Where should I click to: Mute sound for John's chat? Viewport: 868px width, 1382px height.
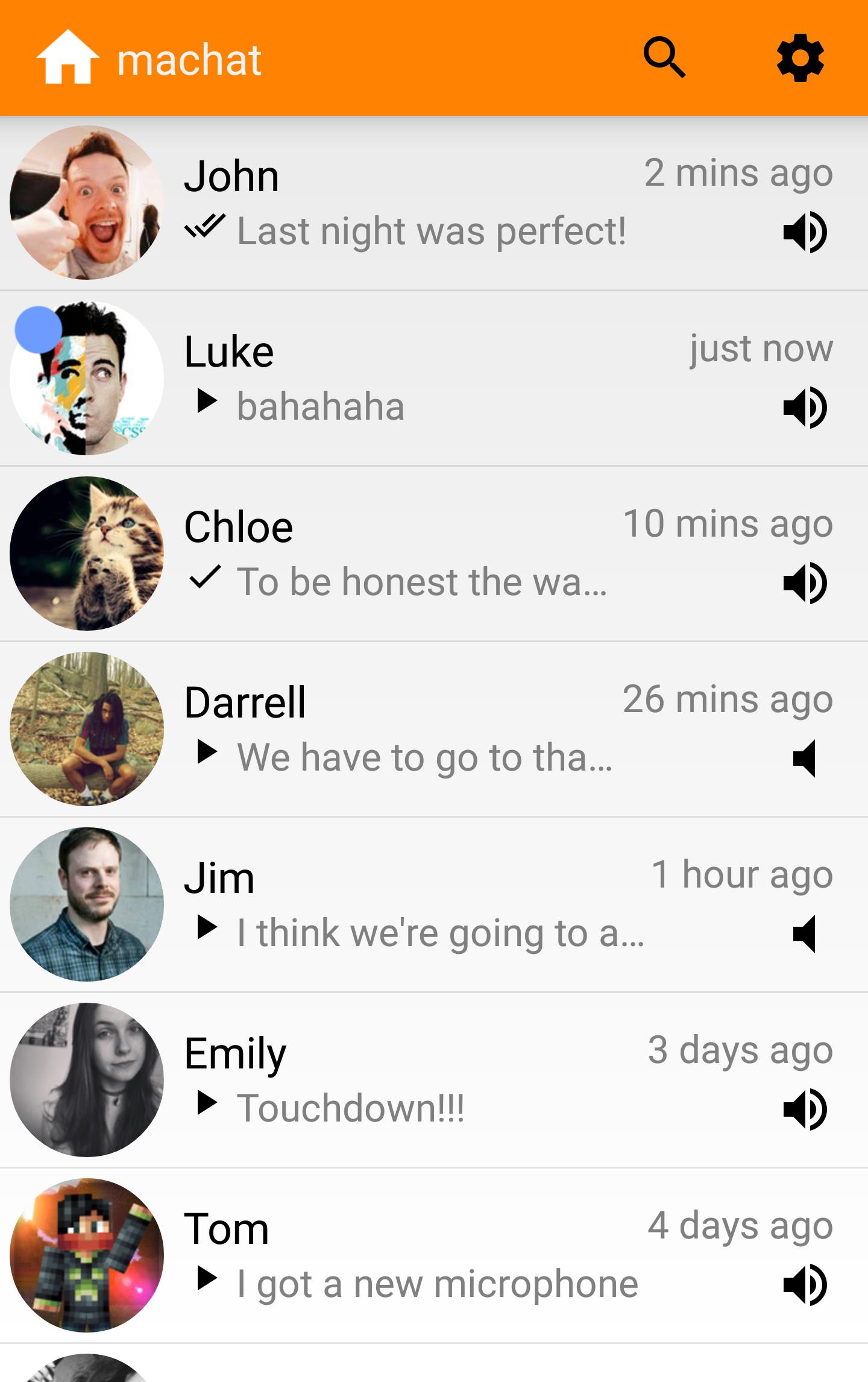(805, 232)
